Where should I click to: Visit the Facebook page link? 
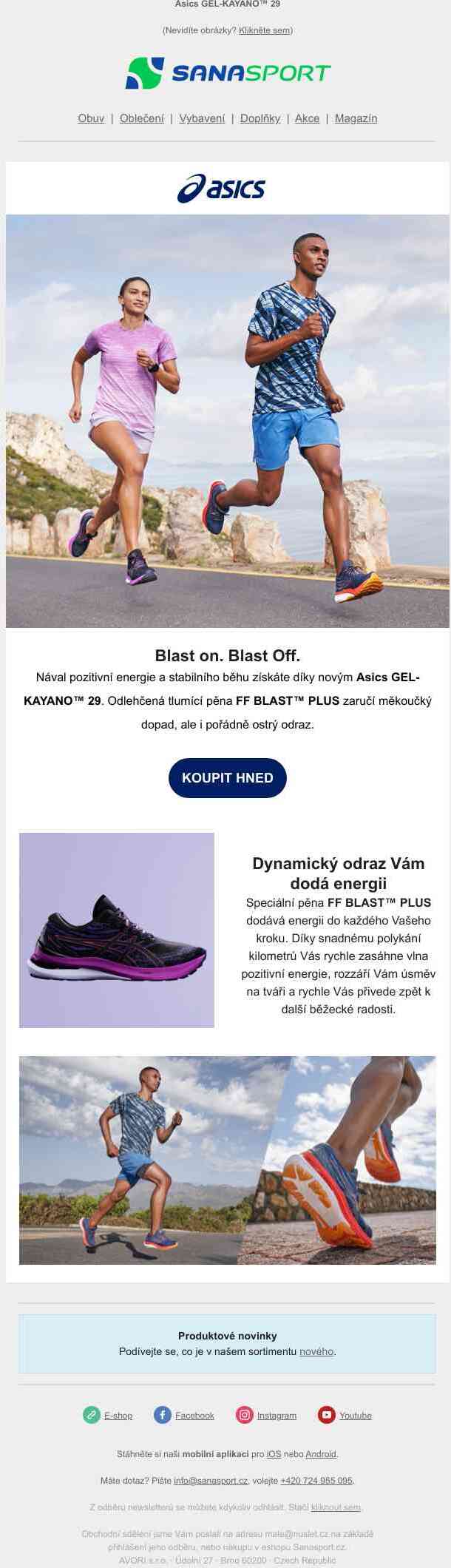pyautogui.click(x=194, y=1416)
